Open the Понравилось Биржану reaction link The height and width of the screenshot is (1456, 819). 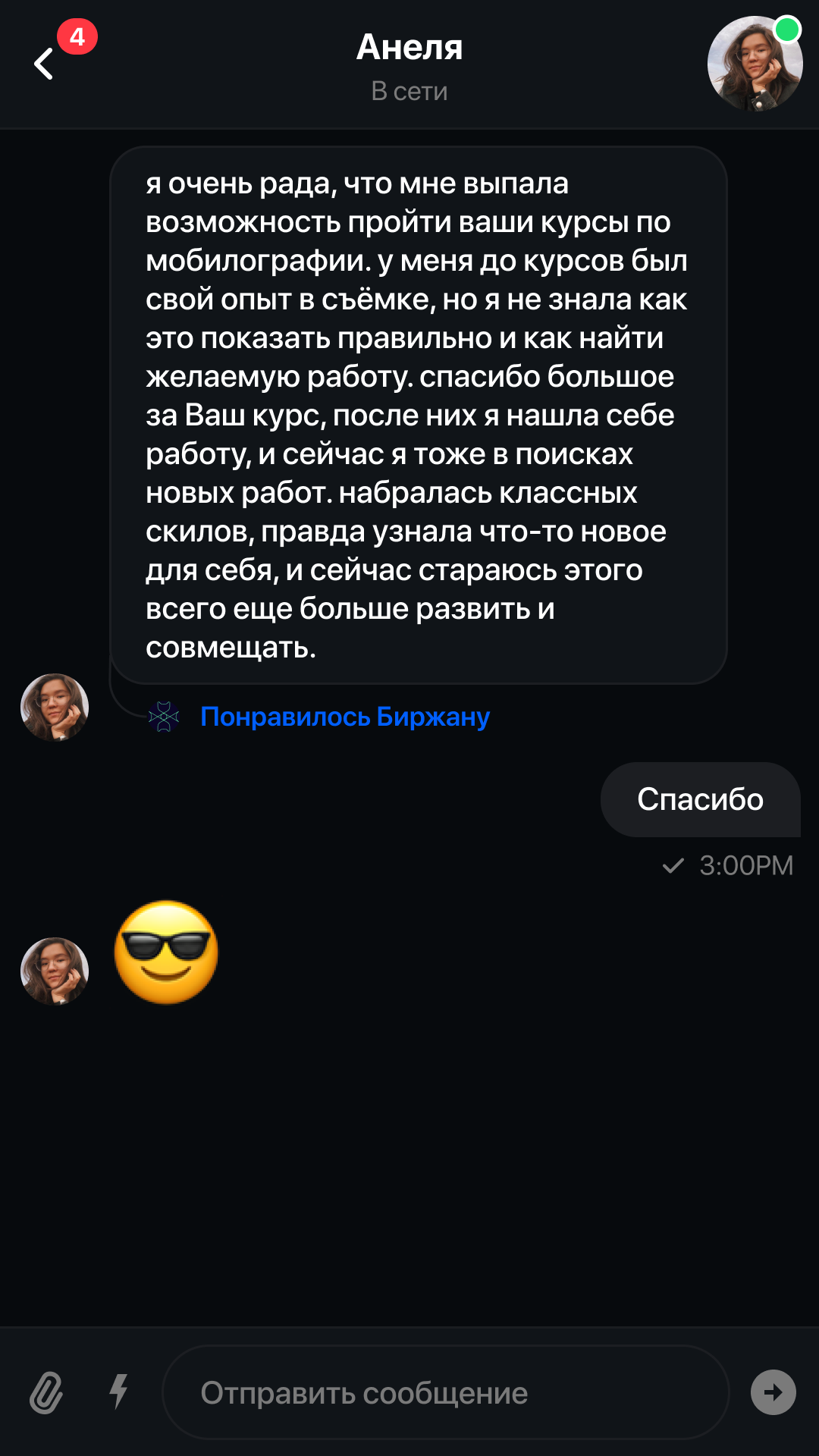(x=345, y=717)
